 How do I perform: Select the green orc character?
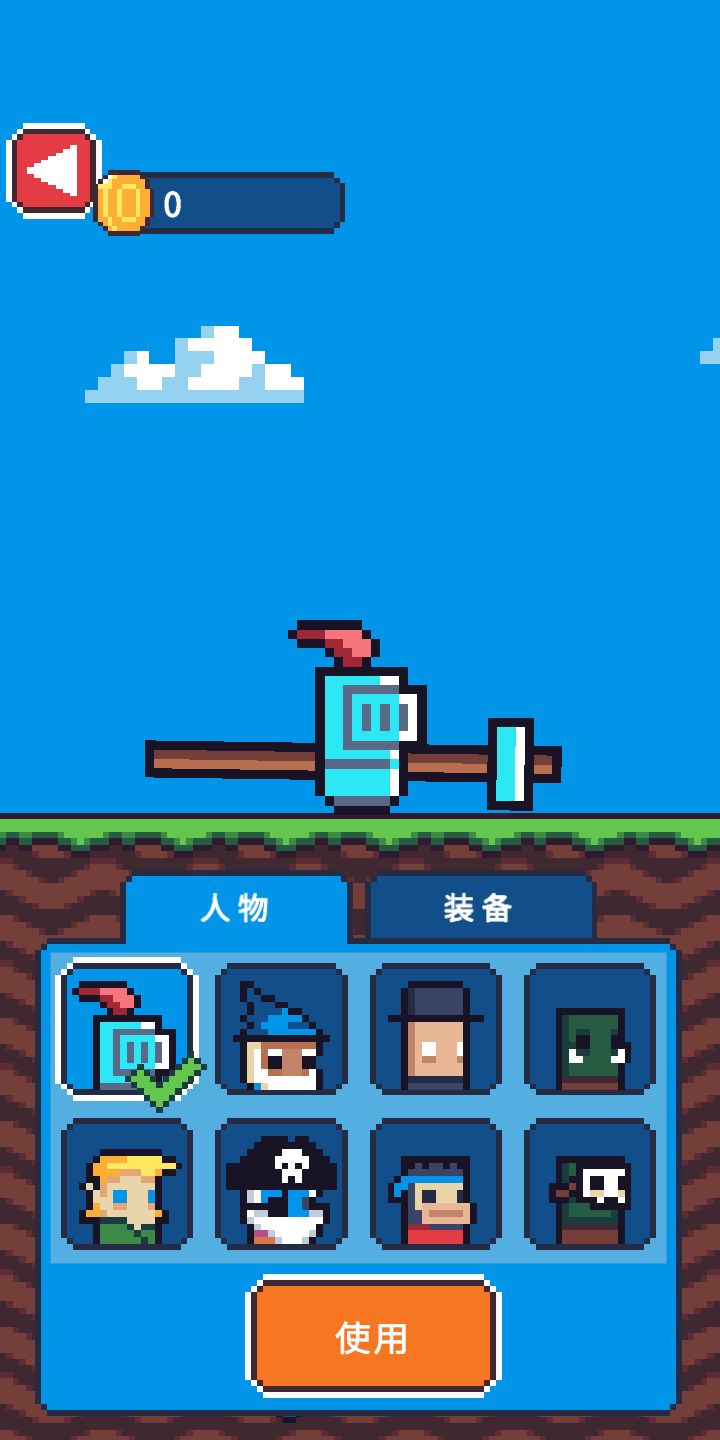(590, 1030)
